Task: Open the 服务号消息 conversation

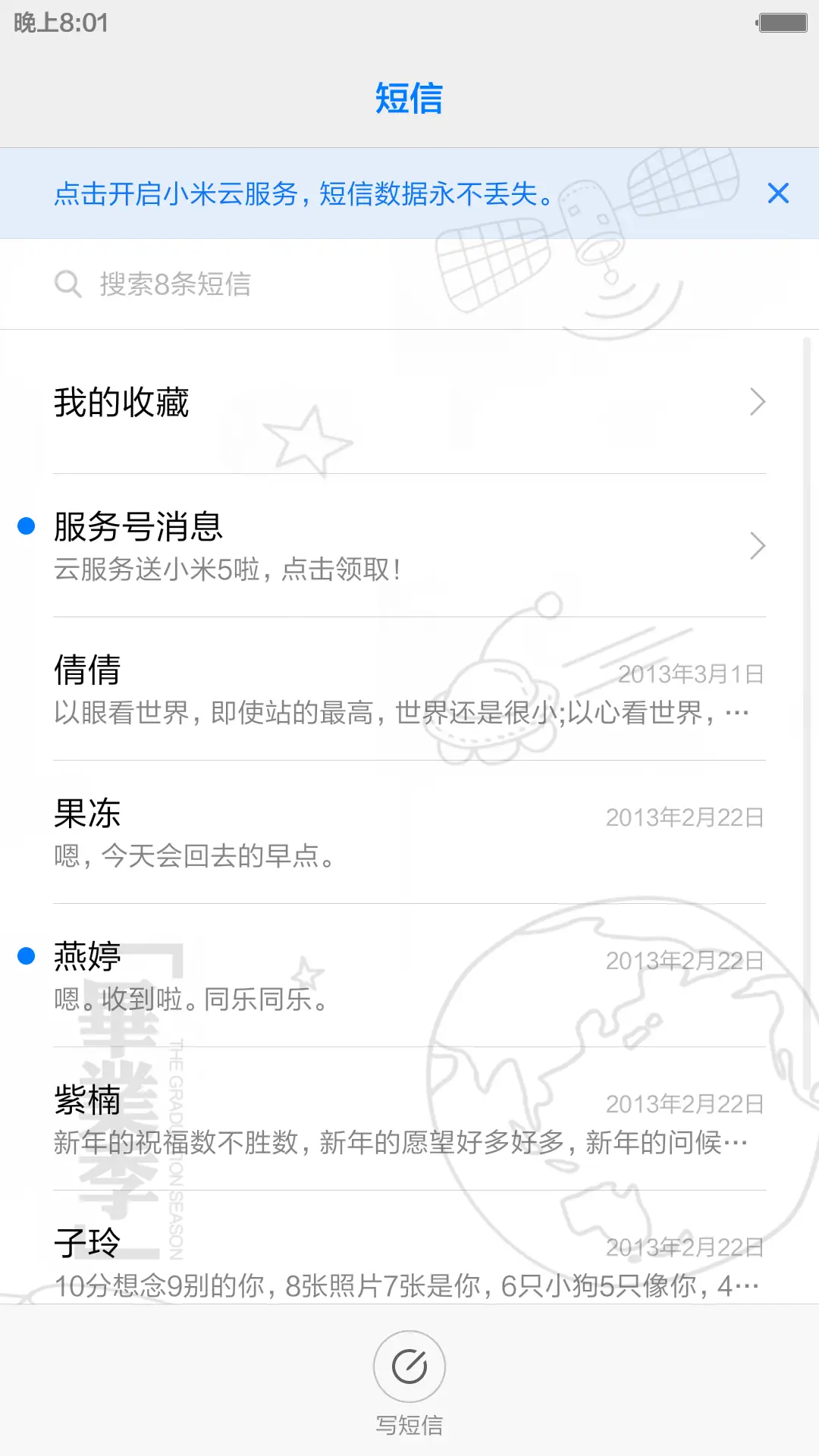Action: click(303, 546)
